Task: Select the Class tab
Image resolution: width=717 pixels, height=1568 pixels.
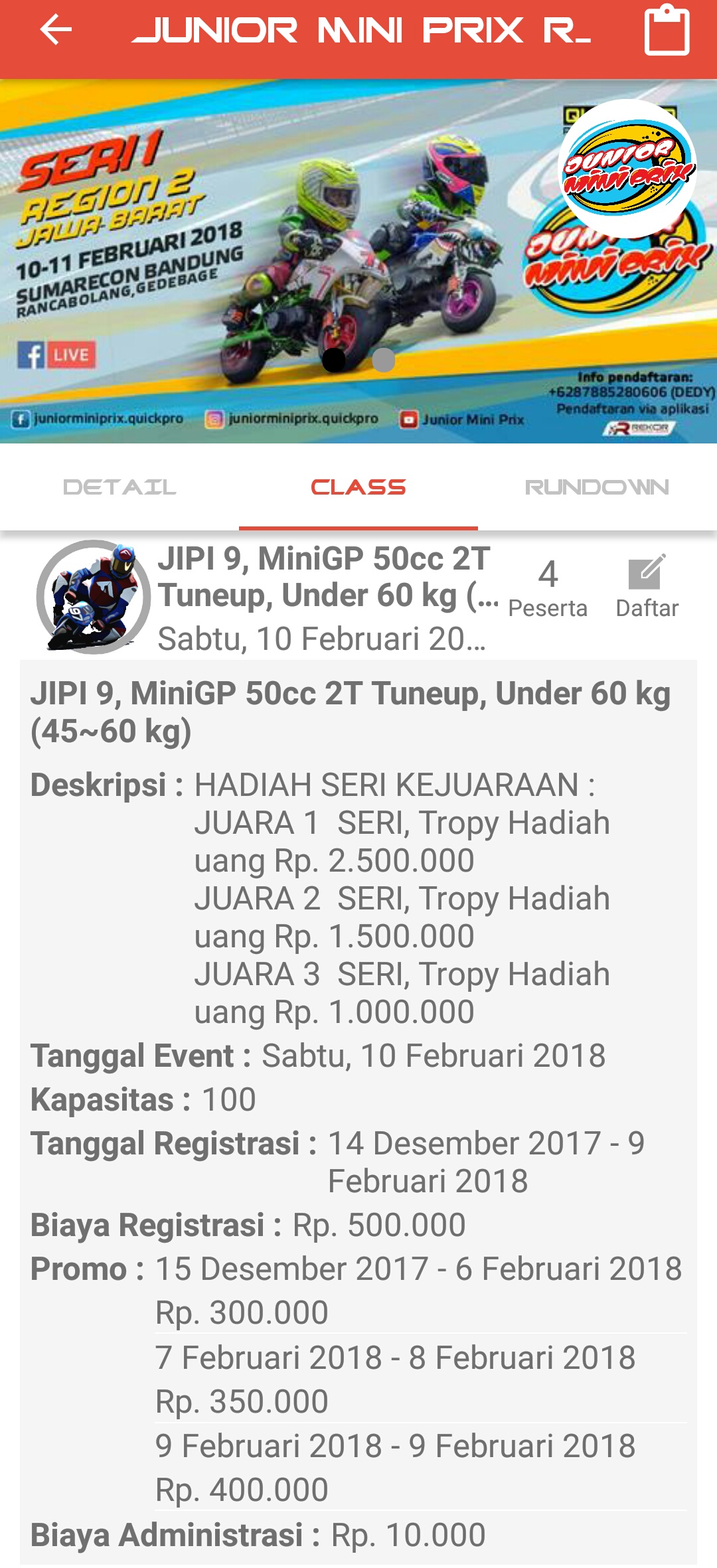Action: tap(358, 487)
